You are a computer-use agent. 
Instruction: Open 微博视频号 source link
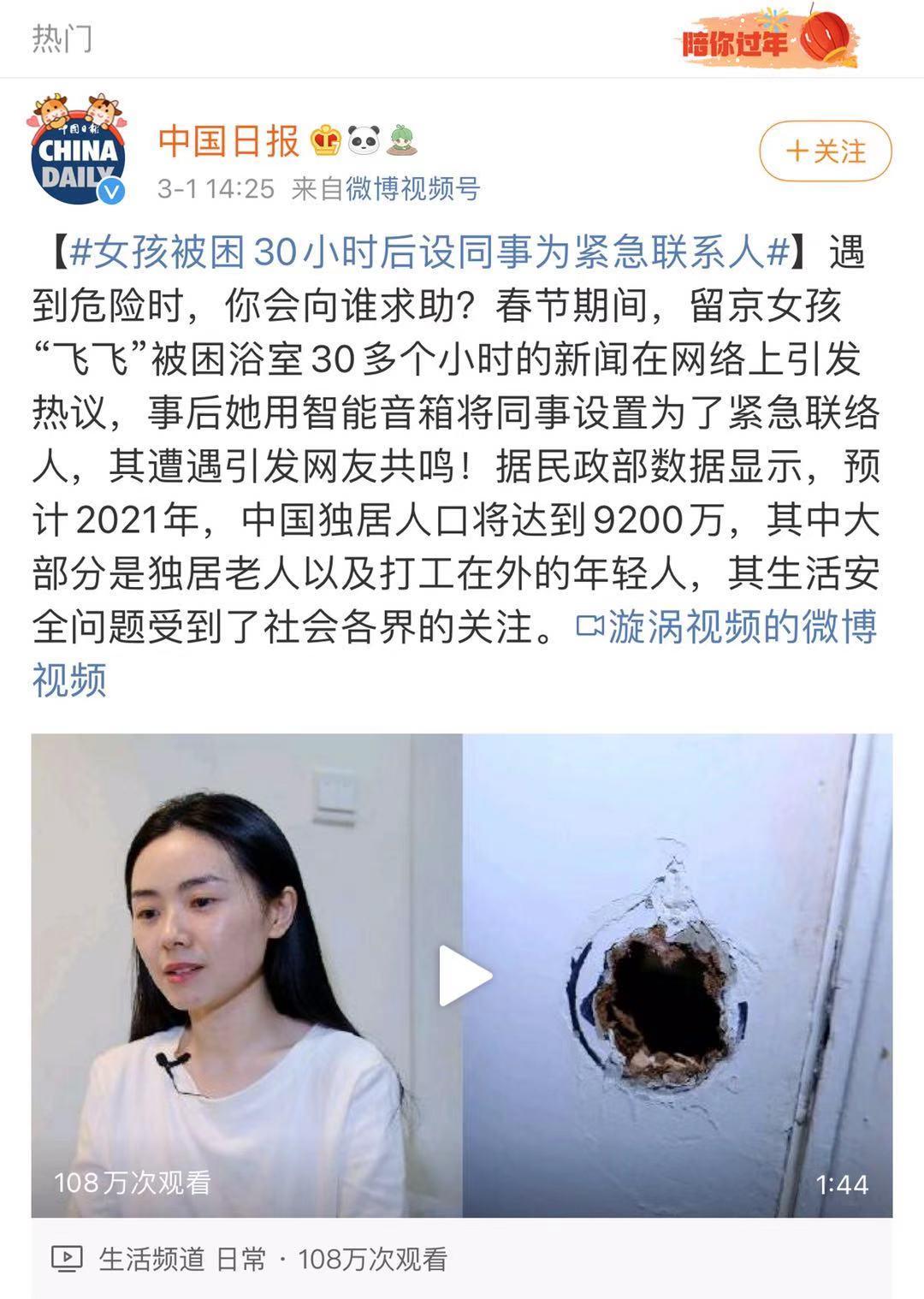pyautogui.click(x=413, y=188)
